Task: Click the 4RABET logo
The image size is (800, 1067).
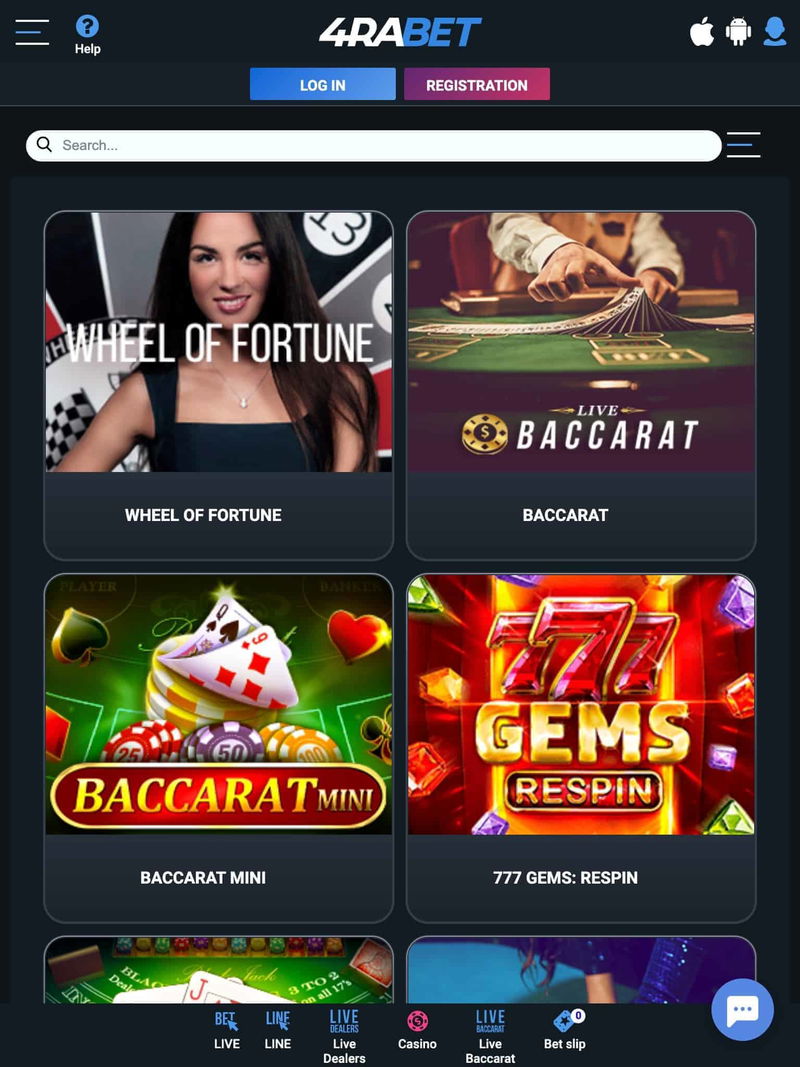Action: (x=400, y=32)
